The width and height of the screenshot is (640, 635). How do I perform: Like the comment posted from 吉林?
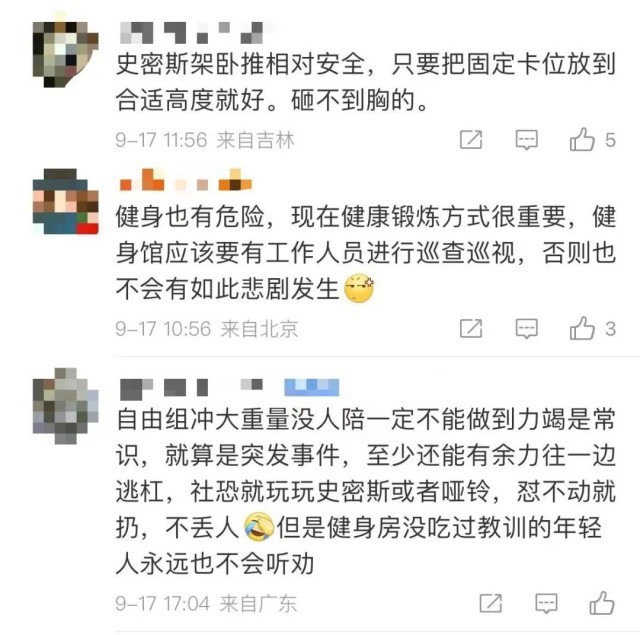click(582, 141)
